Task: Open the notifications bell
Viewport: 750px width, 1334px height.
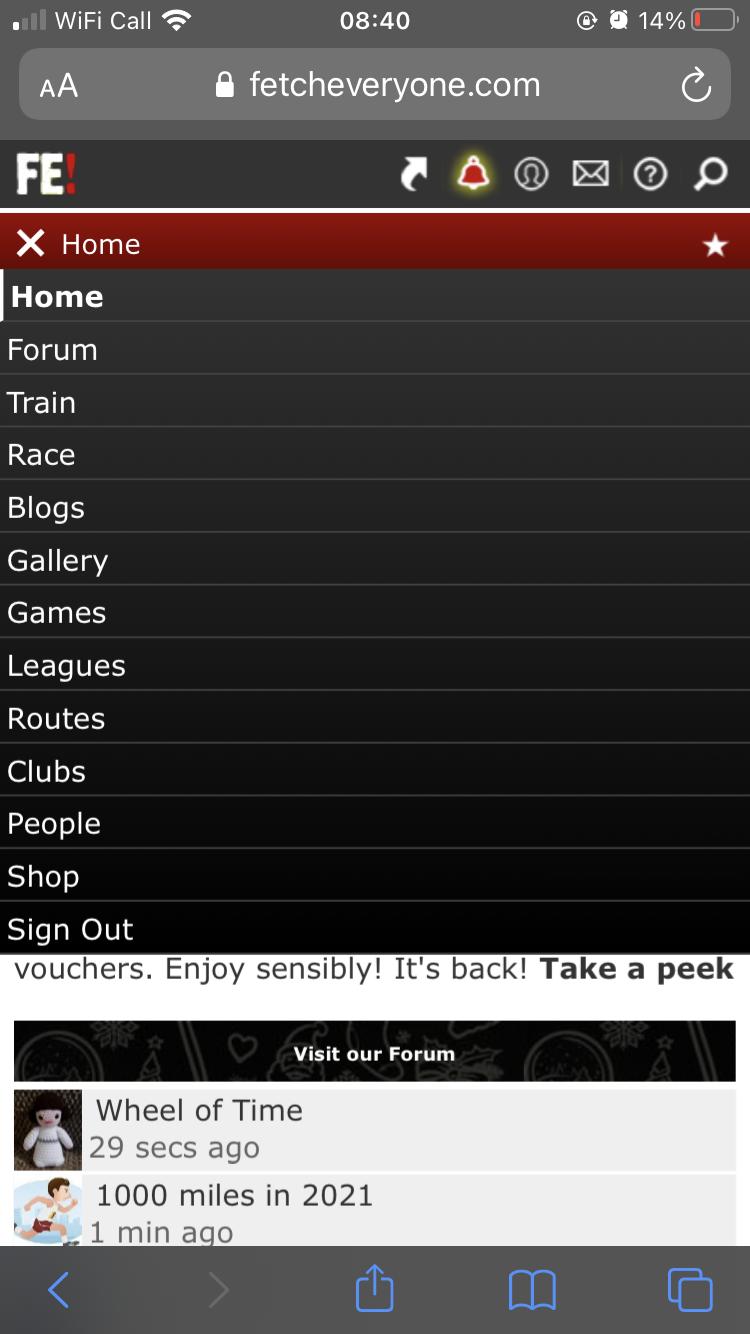Action: [x=473, y=175]
